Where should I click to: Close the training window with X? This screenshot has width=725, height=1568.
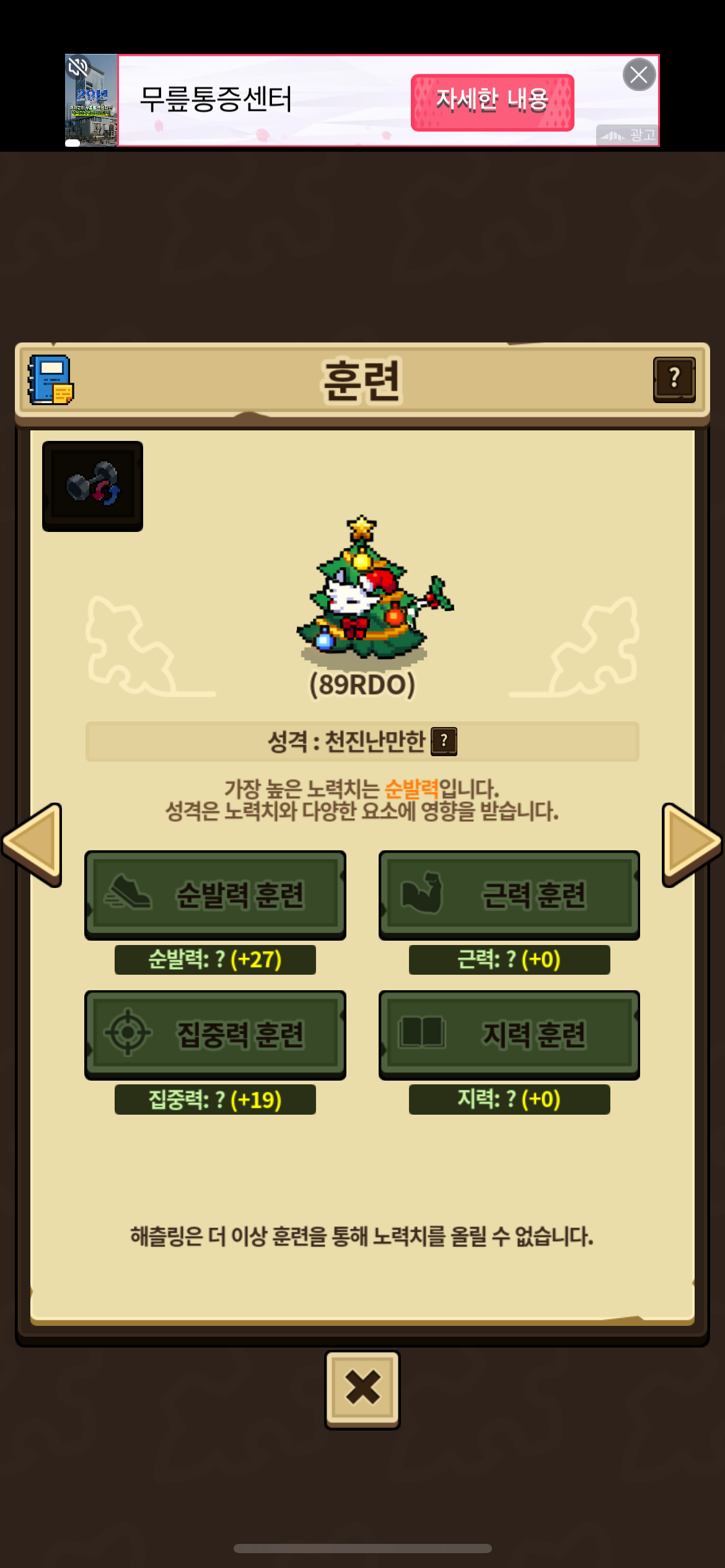coord(362,1389)
